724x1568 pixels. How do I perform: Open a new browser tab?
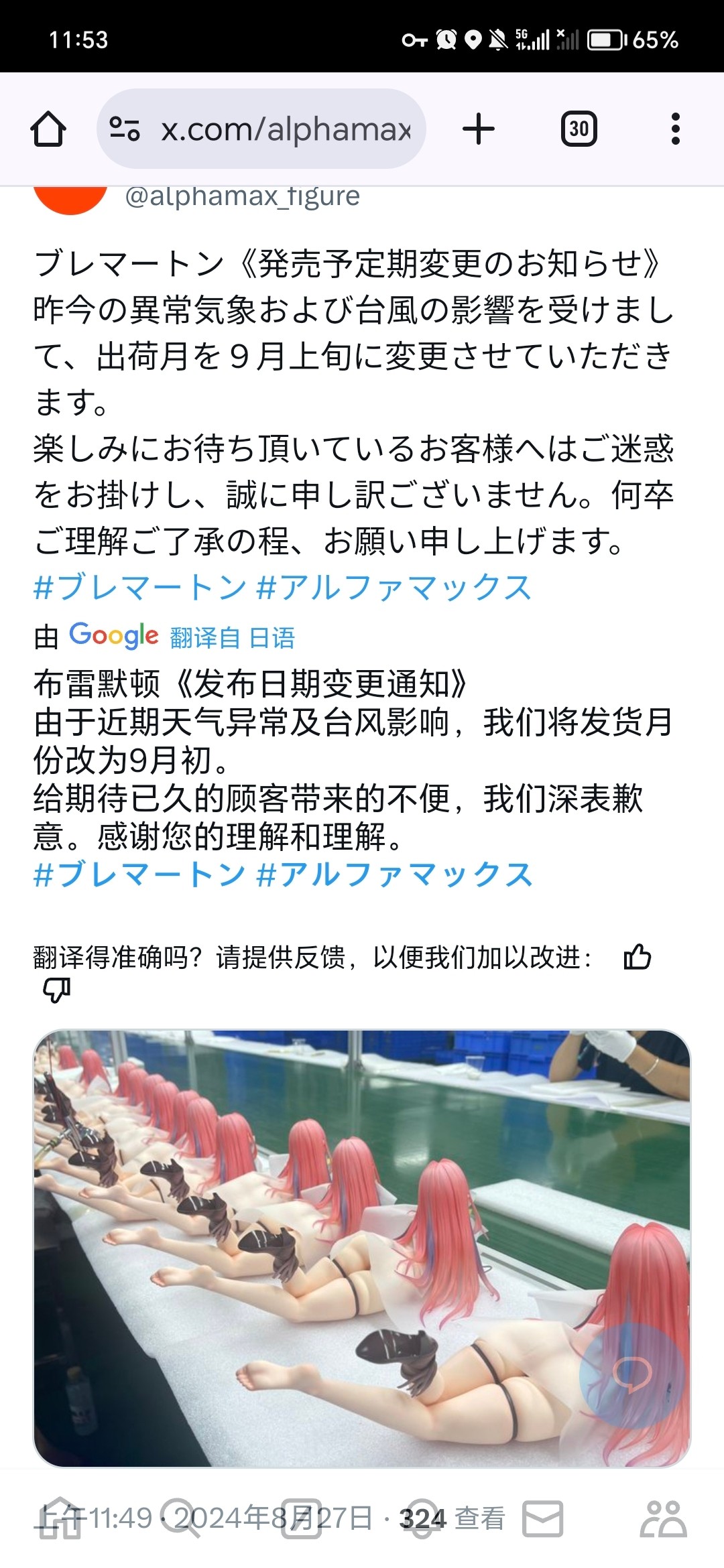point(479,129)
